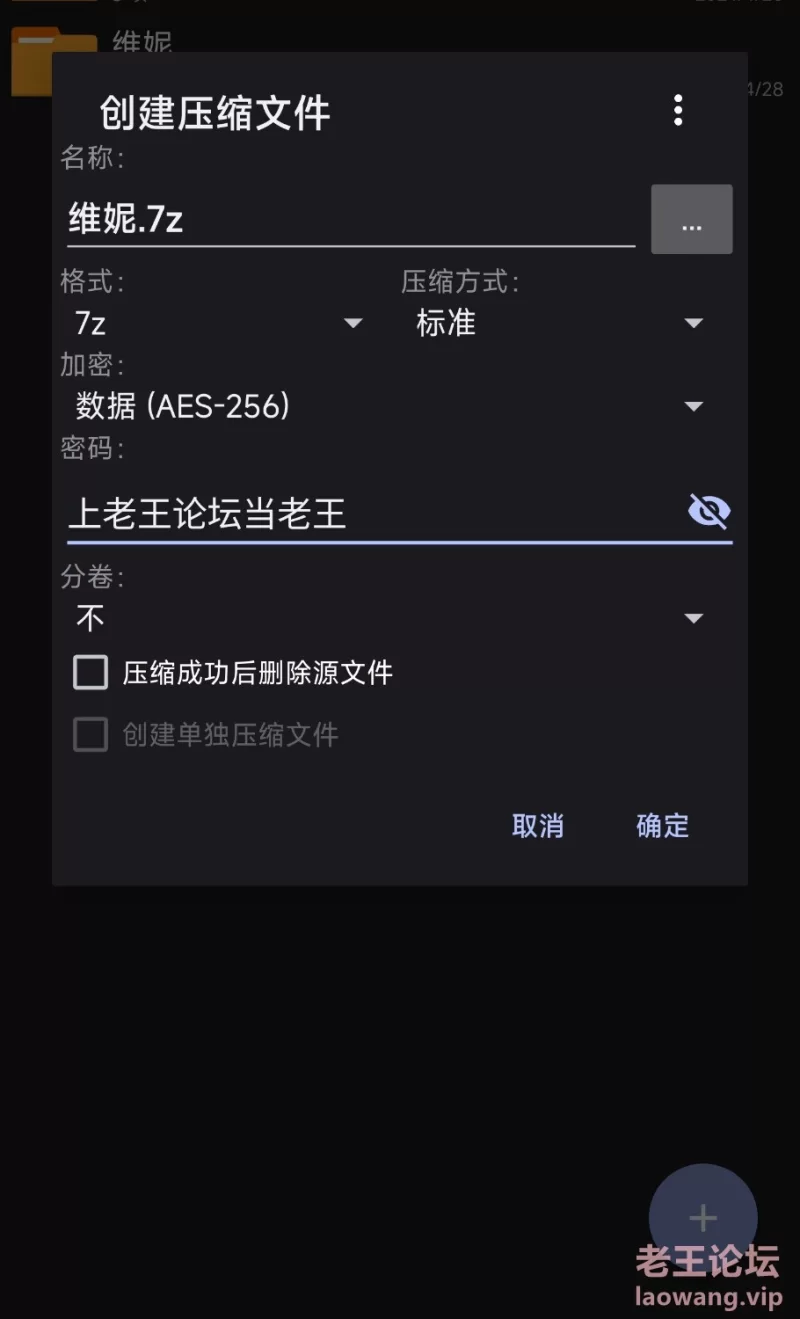The width and height of the screenshot is (800, 1319).
Task: Hide the password using the eye icon
Action: click(x=709, y=512)
